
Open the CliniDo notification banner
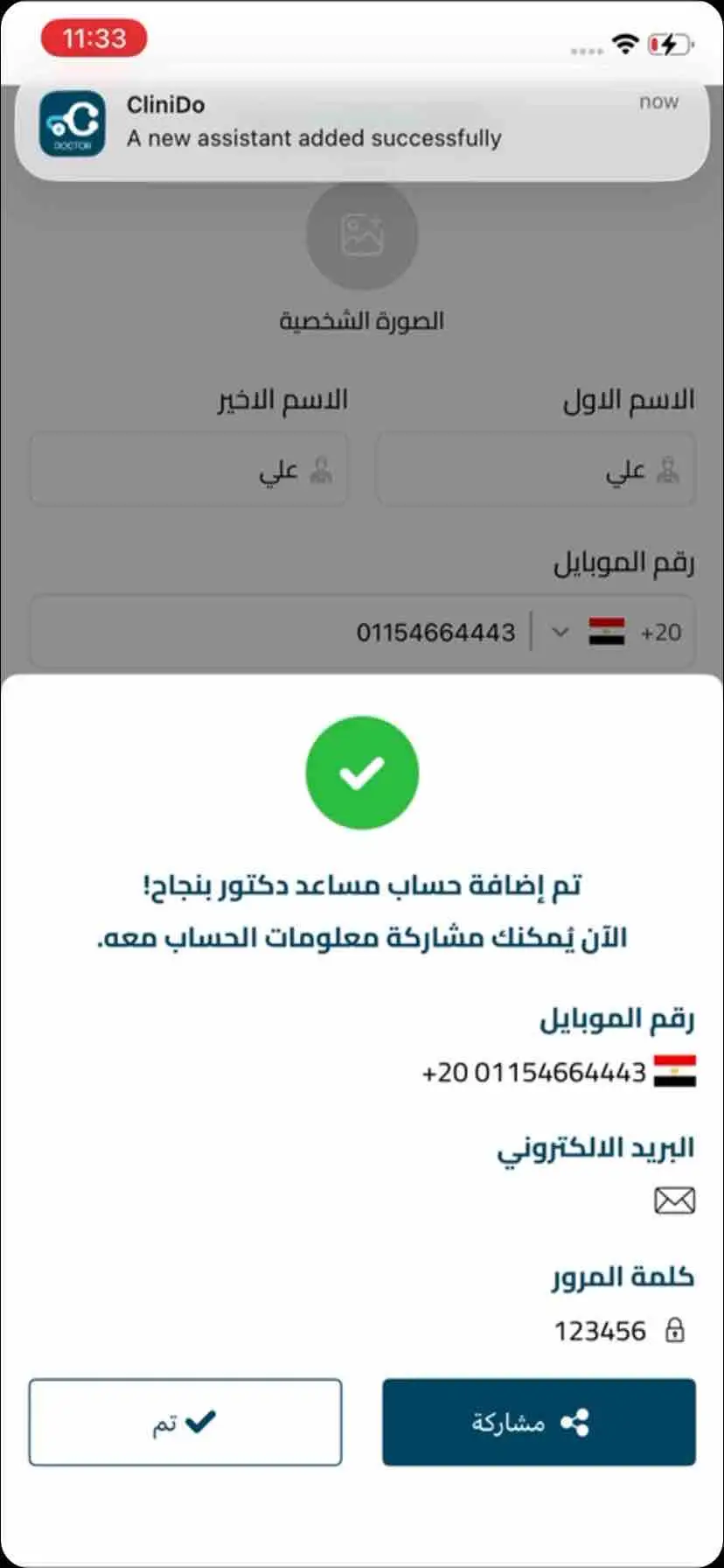362,125
